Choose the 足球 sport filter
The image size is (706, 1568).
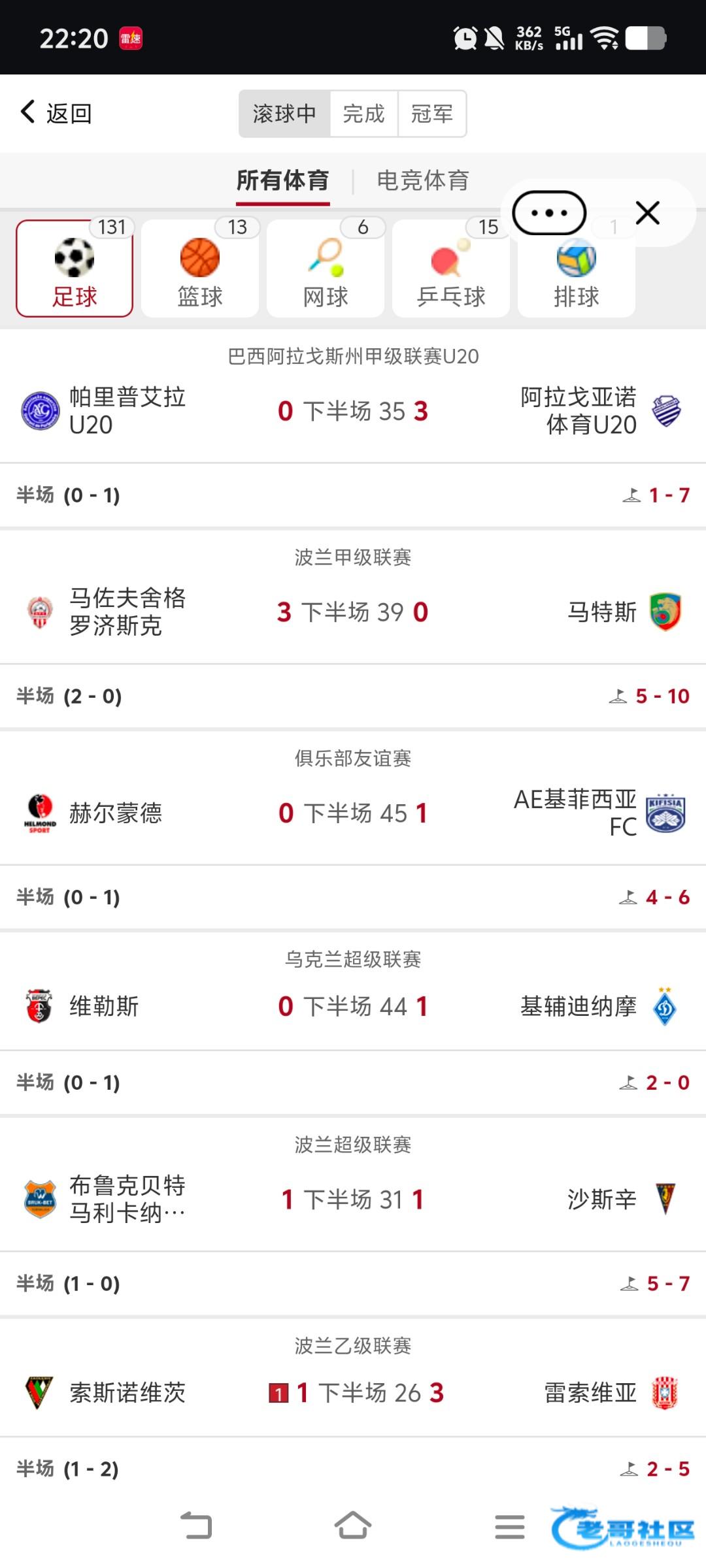tap(75, 269)
